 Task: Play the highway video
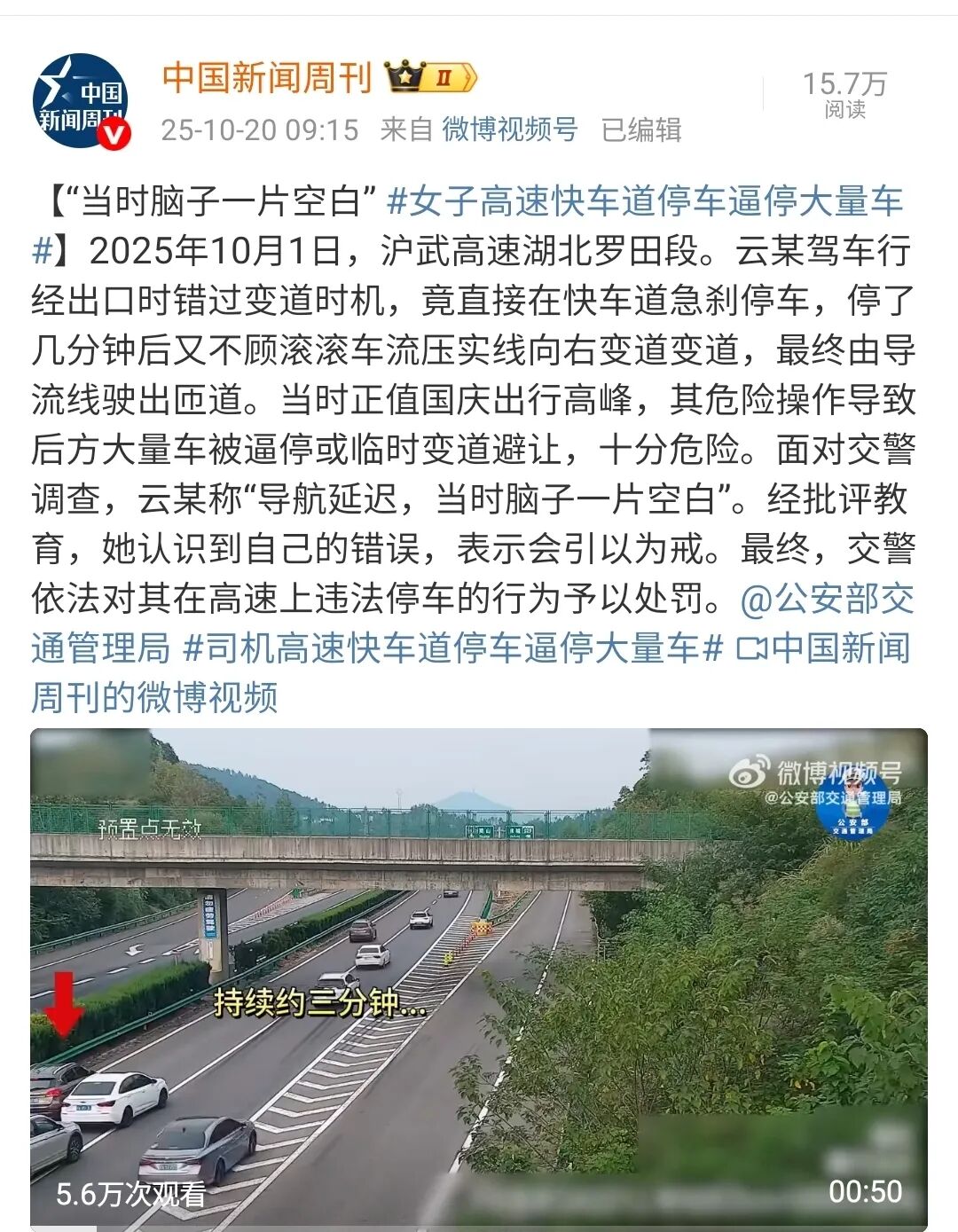point(478,976)
